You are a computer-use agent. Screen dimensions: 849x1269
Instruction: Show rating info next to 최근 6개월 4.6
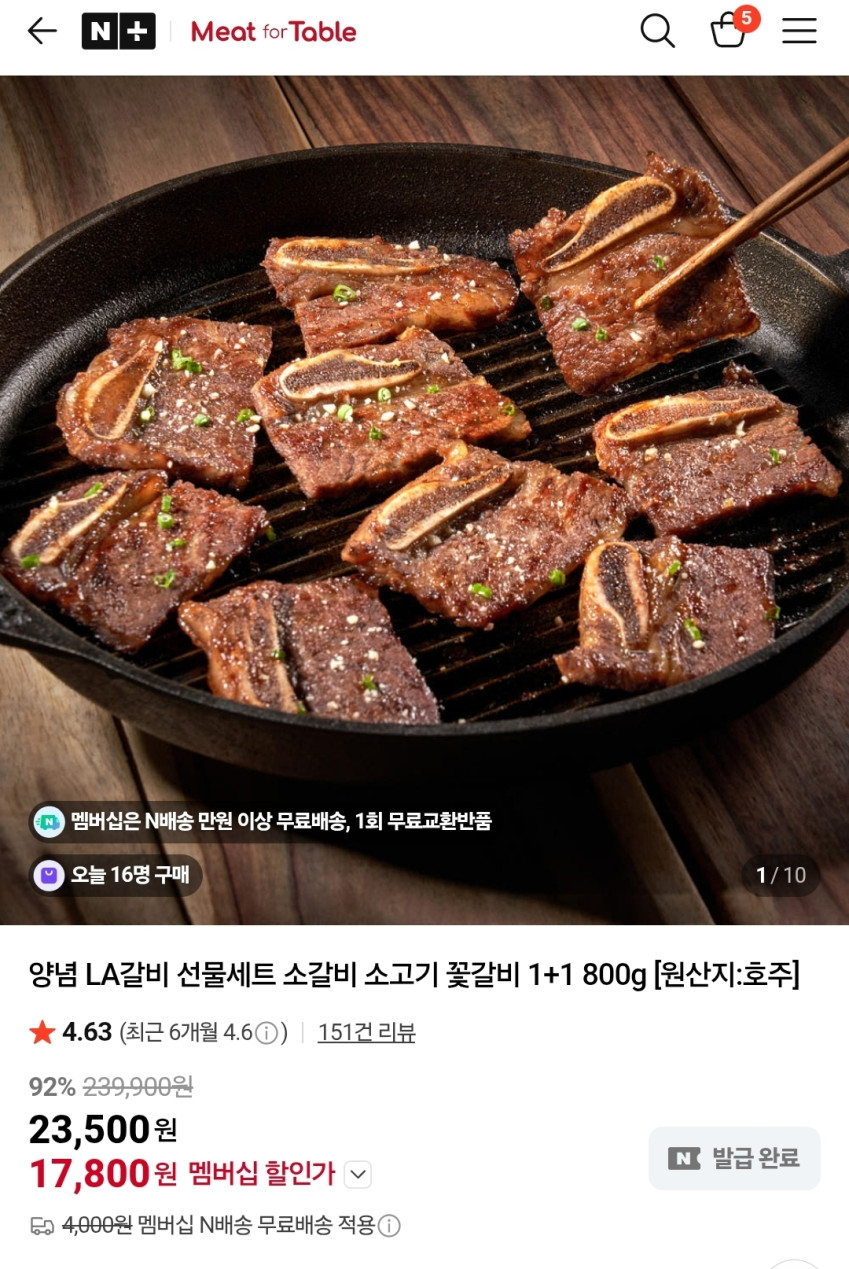[x=266, y=1034]
